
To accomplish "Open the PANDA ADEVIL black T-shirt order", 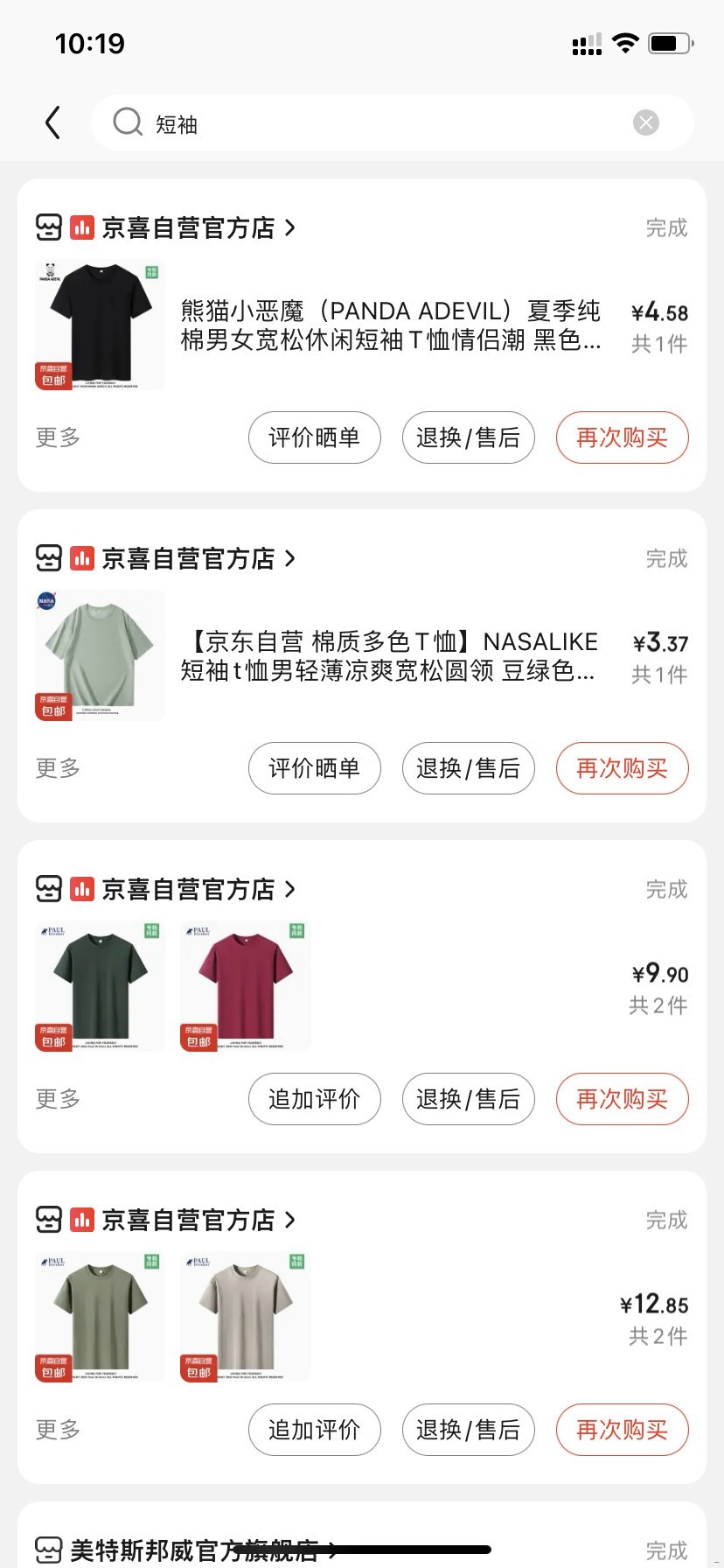I will pyautogui.click(x=390, y=325).
